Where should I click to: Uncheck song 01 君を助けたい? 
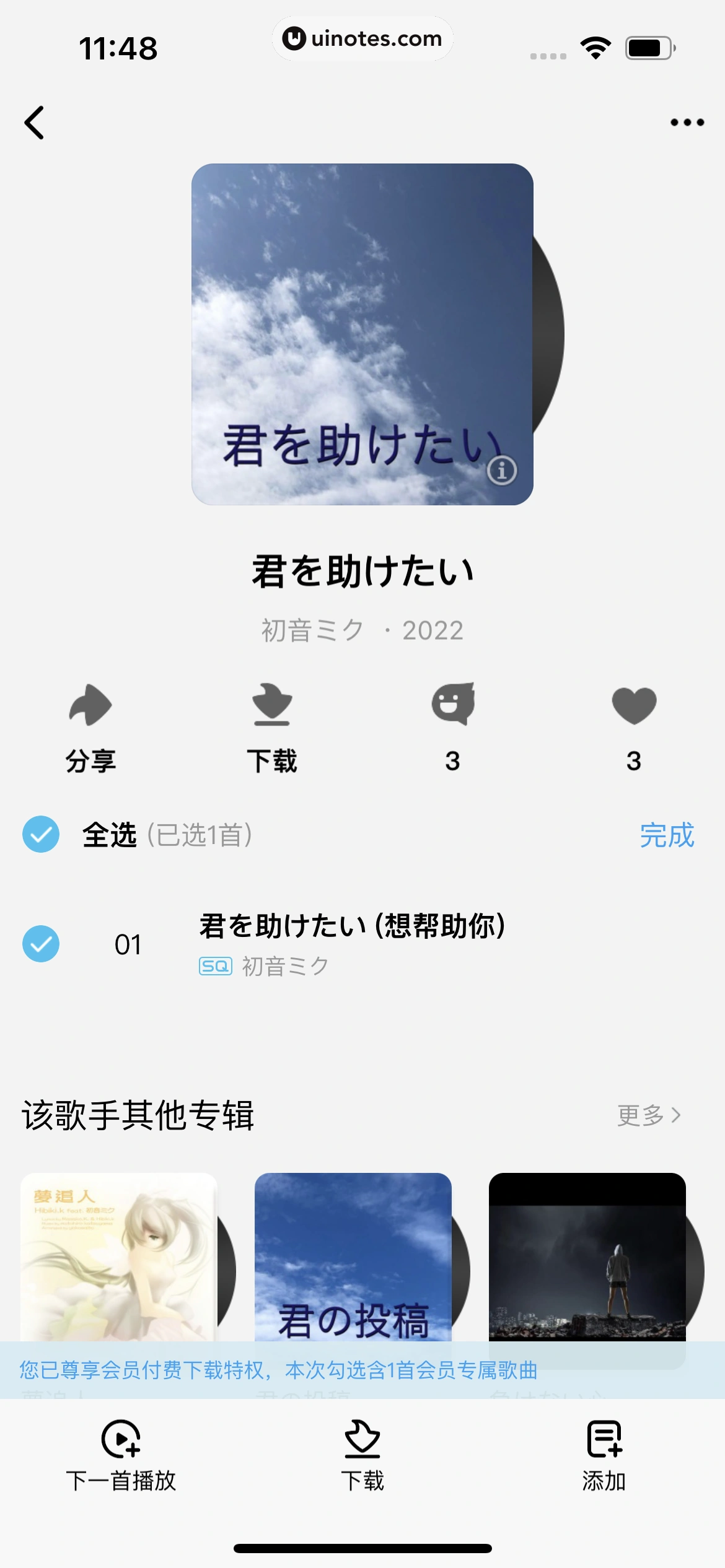pos(40,943)
